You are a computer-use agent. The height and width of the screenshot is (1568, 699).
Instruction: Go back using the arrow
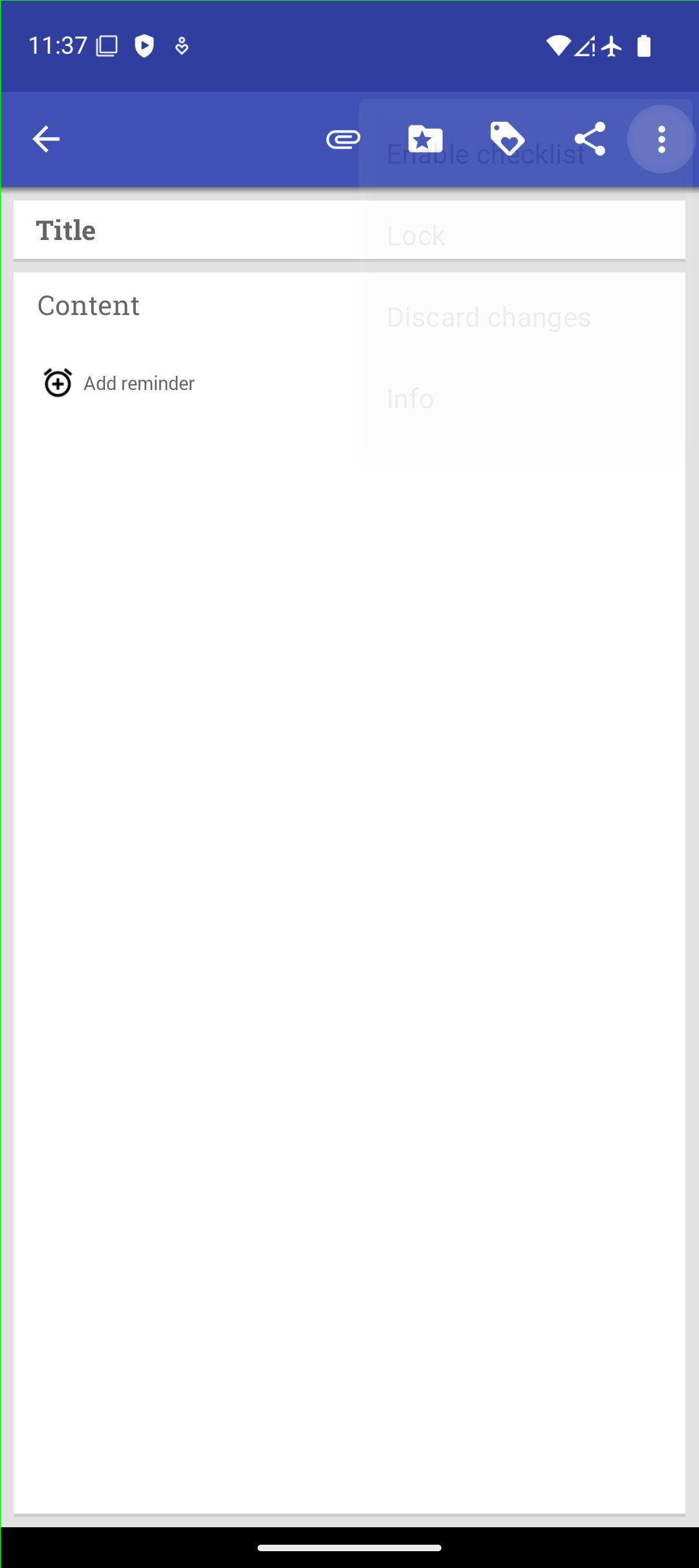coord(46,139)
